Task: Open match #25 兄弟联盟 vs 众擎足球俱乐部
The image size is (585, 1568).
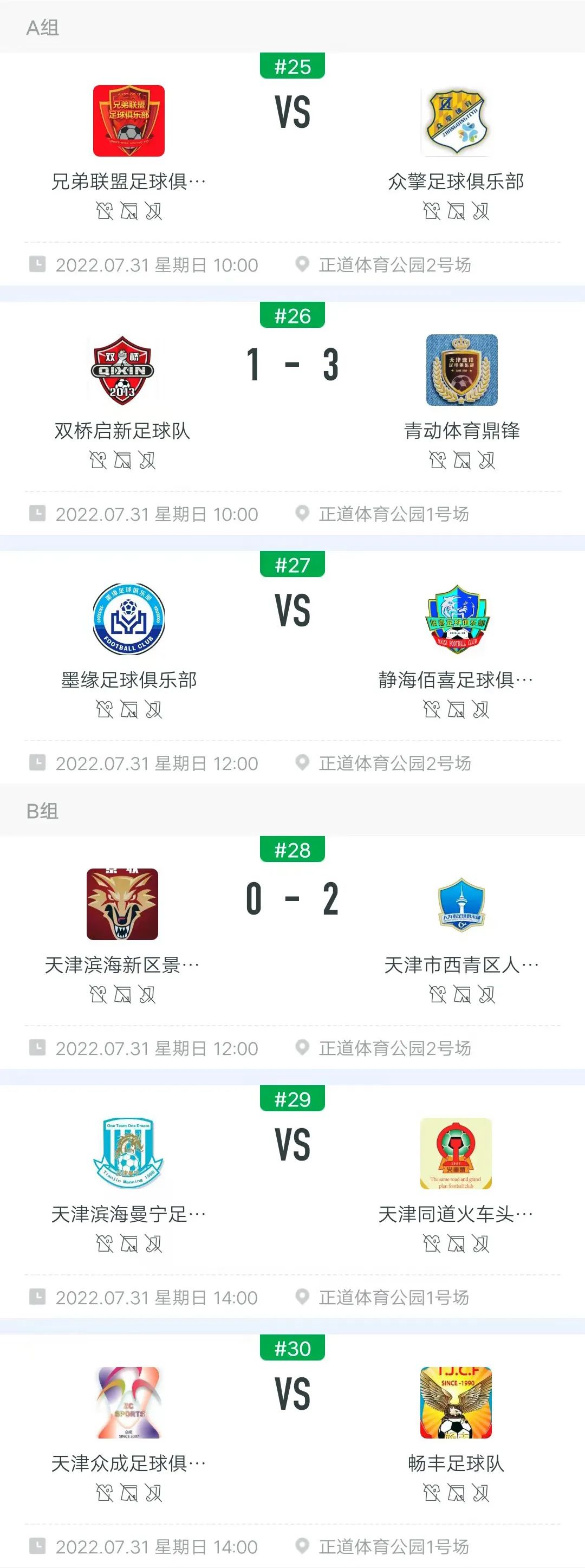Action: click(292, 113)
